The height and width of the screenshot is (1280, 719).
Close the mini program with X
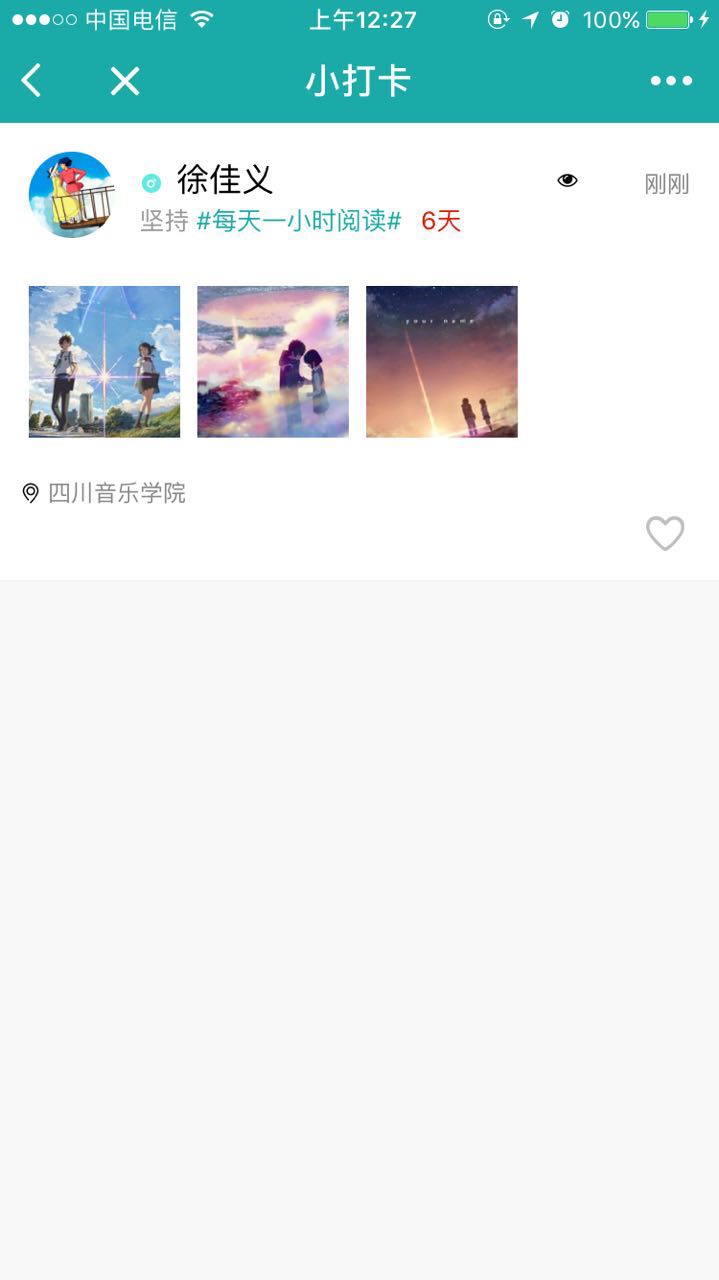click(125, 81)
